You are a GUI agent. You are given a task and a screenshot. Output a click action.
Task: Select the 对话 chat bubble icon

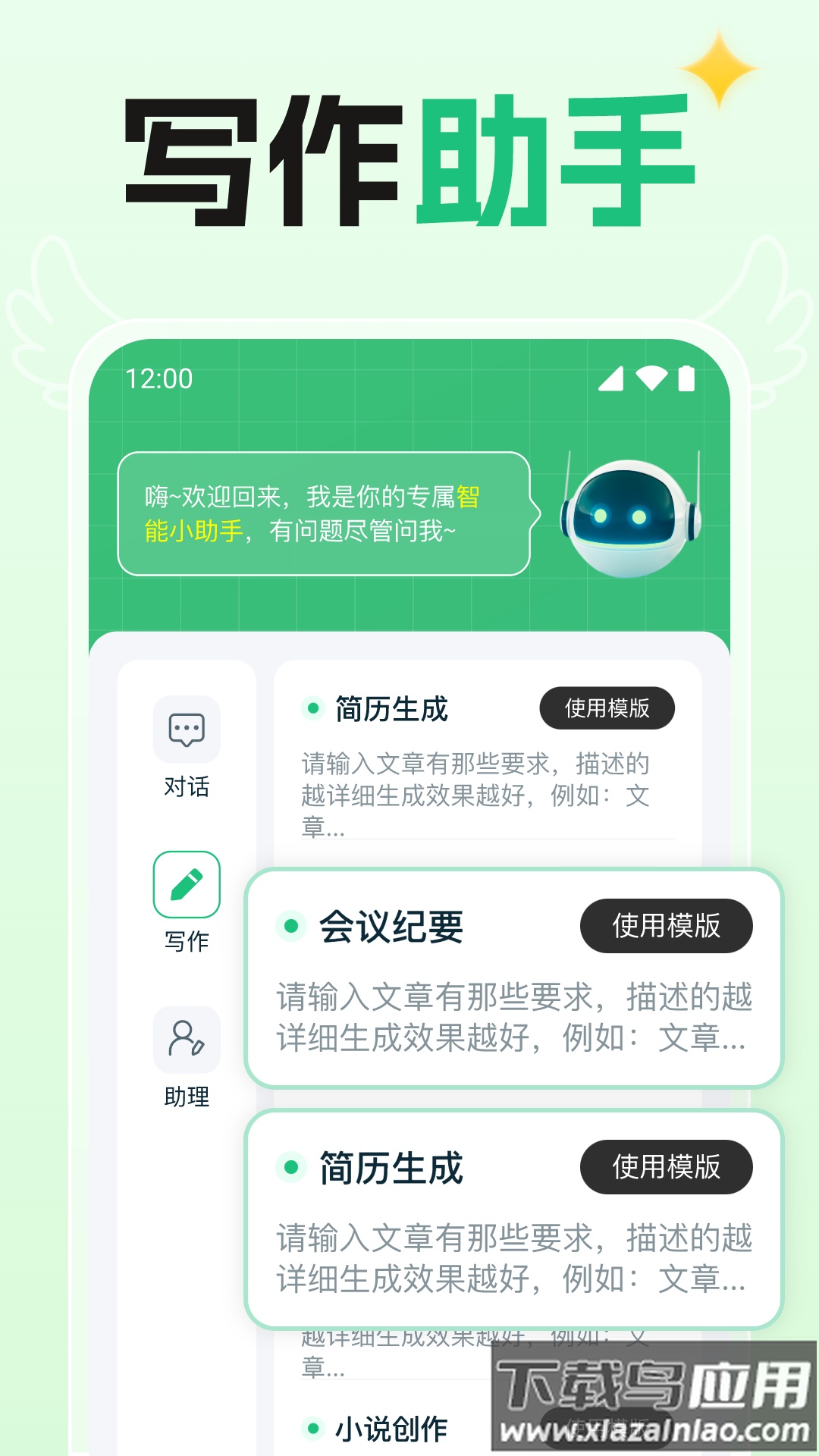point(186,730)
